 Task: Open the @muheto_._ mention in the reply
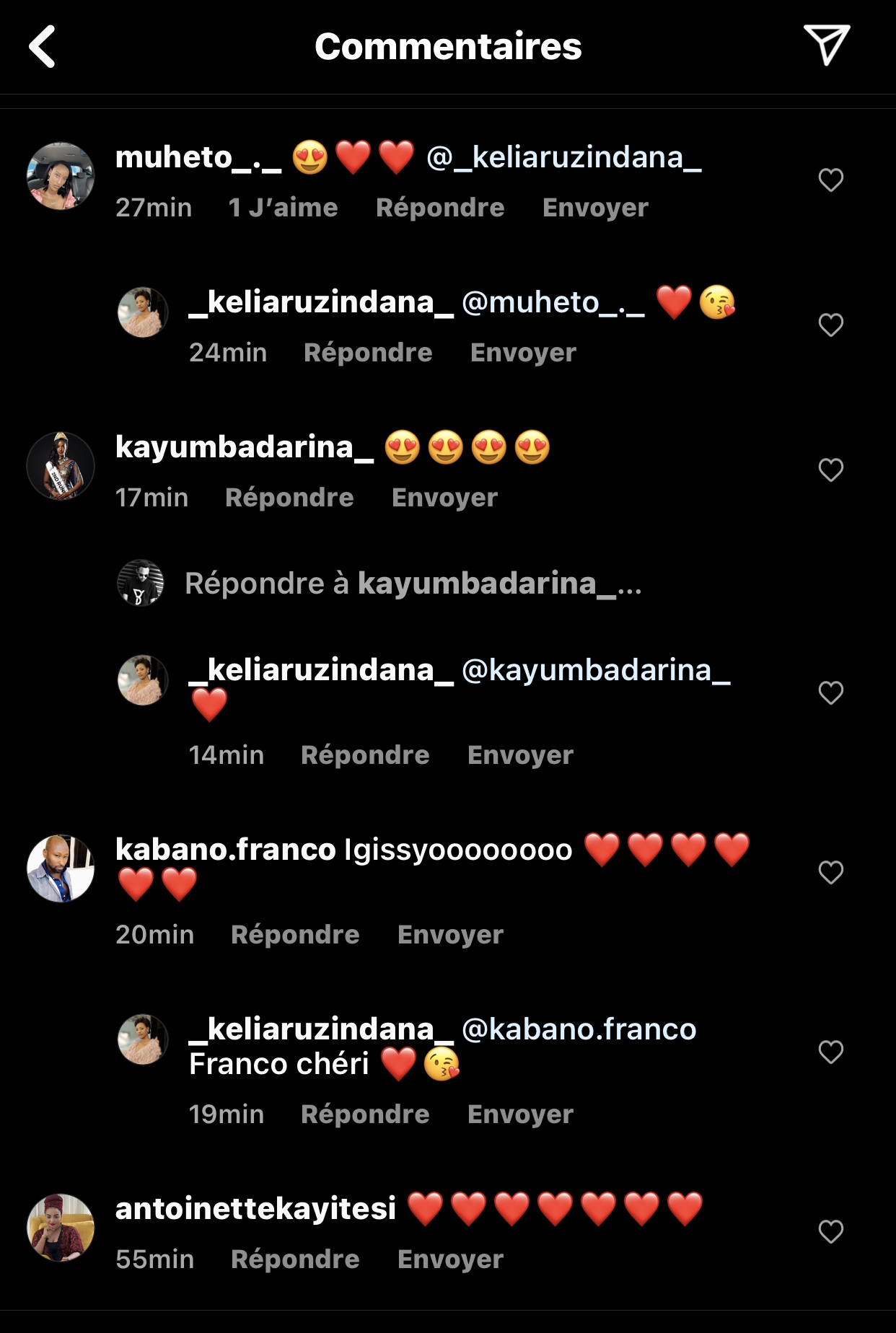click(x=553, y=302)
